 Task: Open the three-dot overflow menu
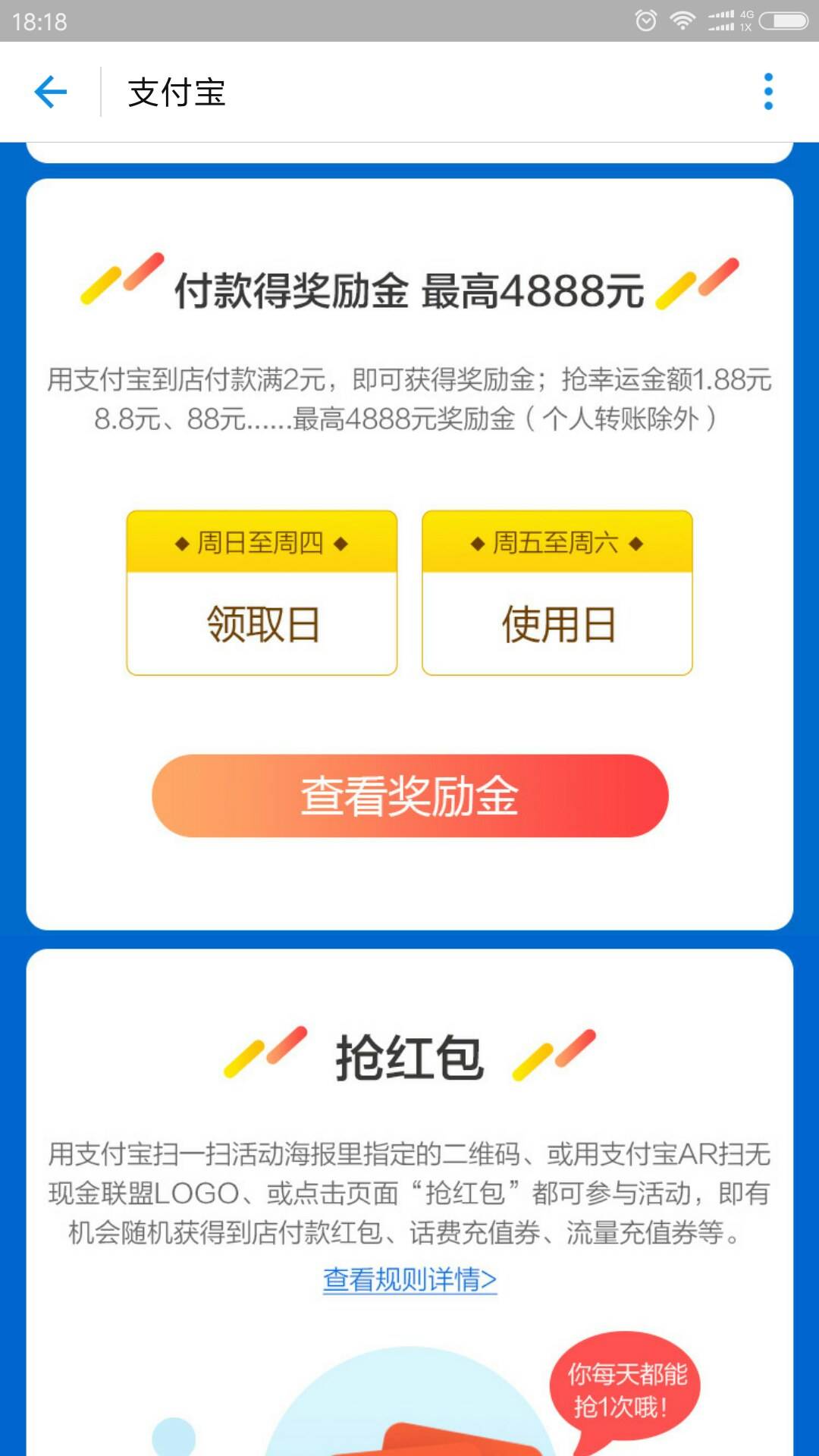tap(768, 92)
